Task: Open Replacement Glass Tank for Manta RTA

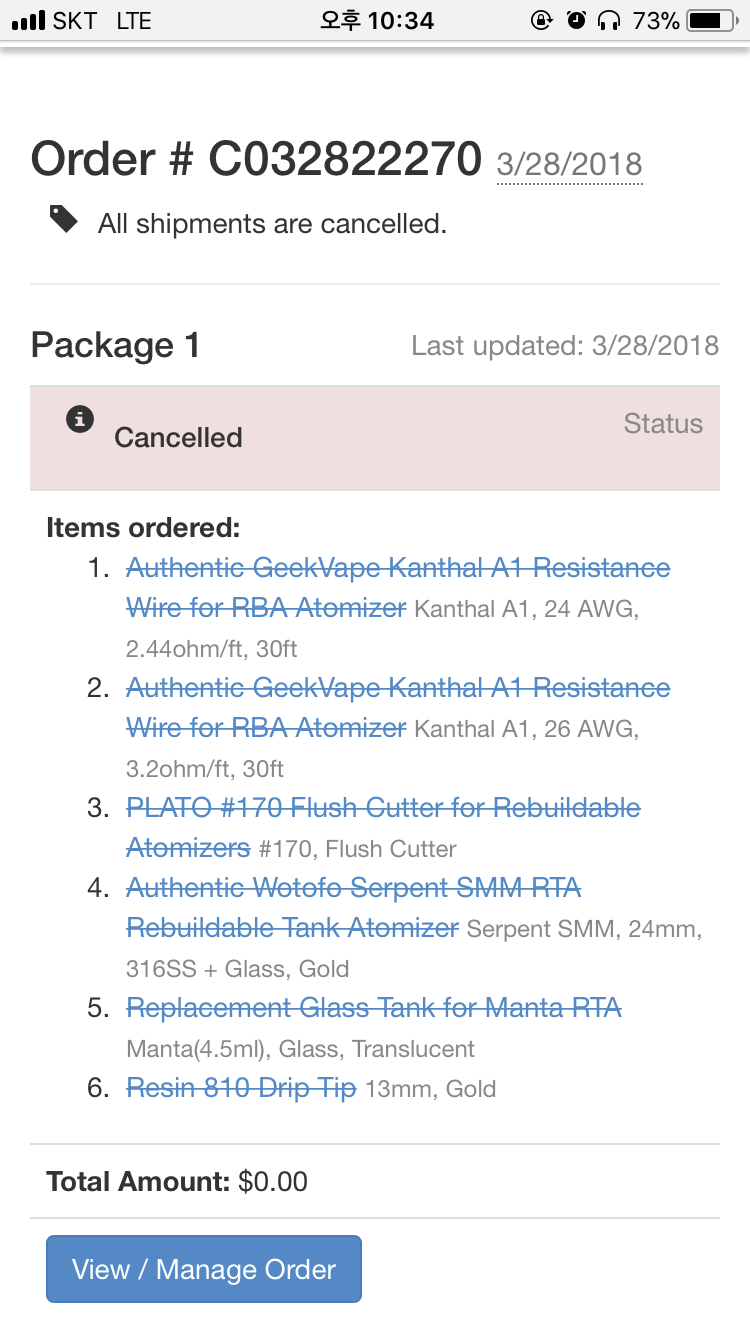Action: point(374,1008)
